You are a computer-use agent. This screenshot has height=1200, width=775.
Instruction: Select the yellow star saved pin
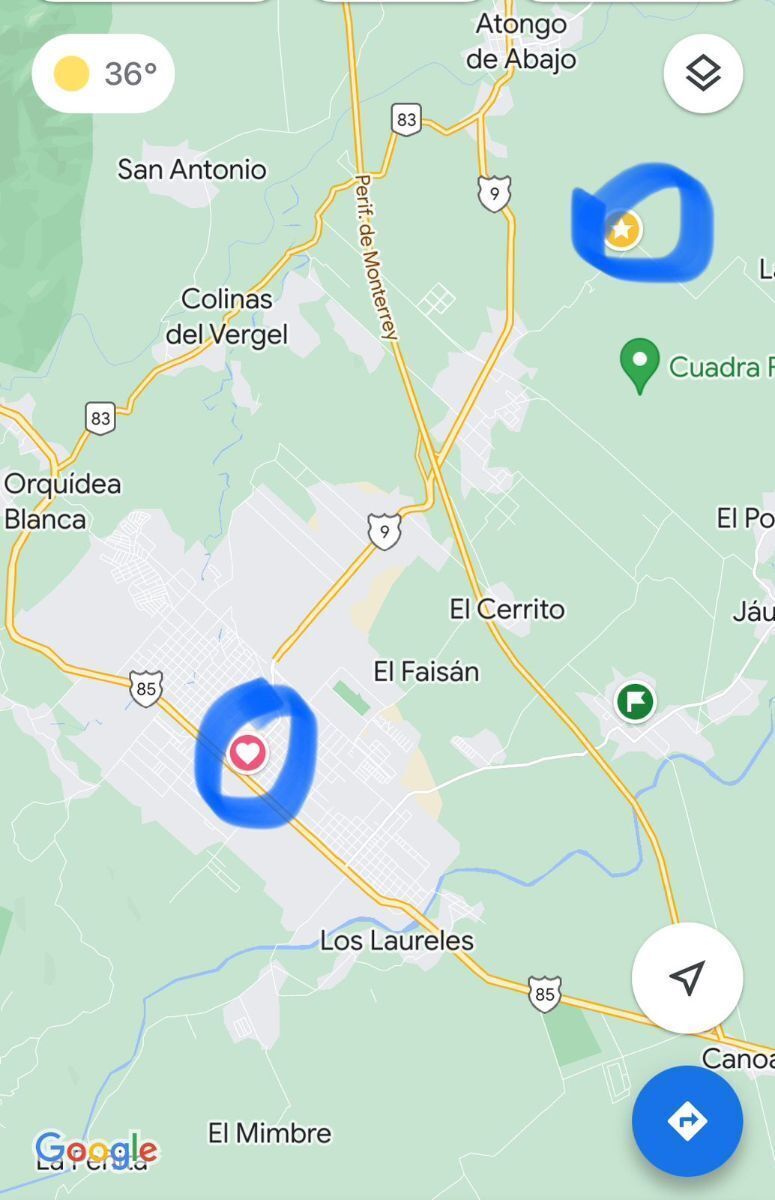(x=622, y=230)
